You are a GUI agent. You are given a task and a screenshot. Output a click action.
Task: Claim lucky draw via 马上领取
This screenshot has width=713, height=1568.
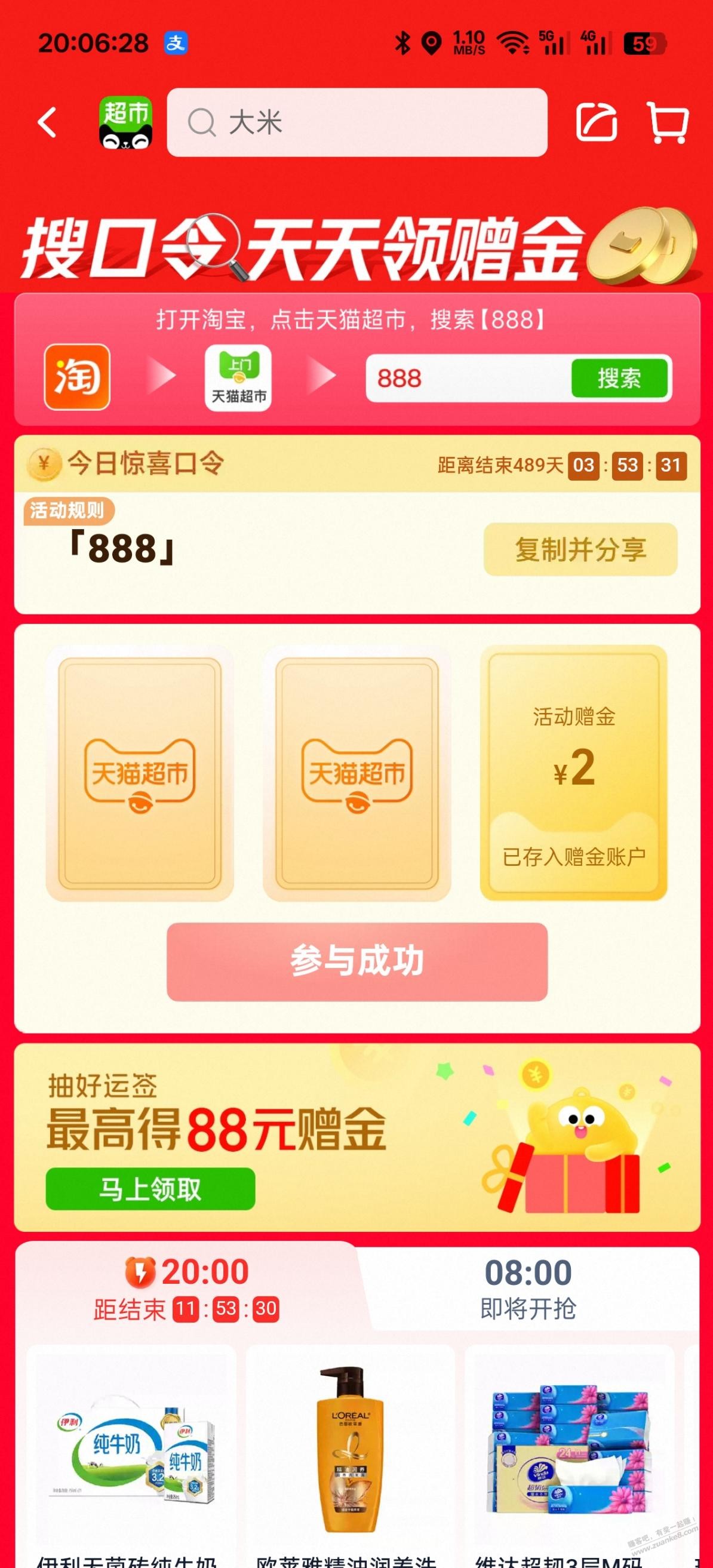150,1188
